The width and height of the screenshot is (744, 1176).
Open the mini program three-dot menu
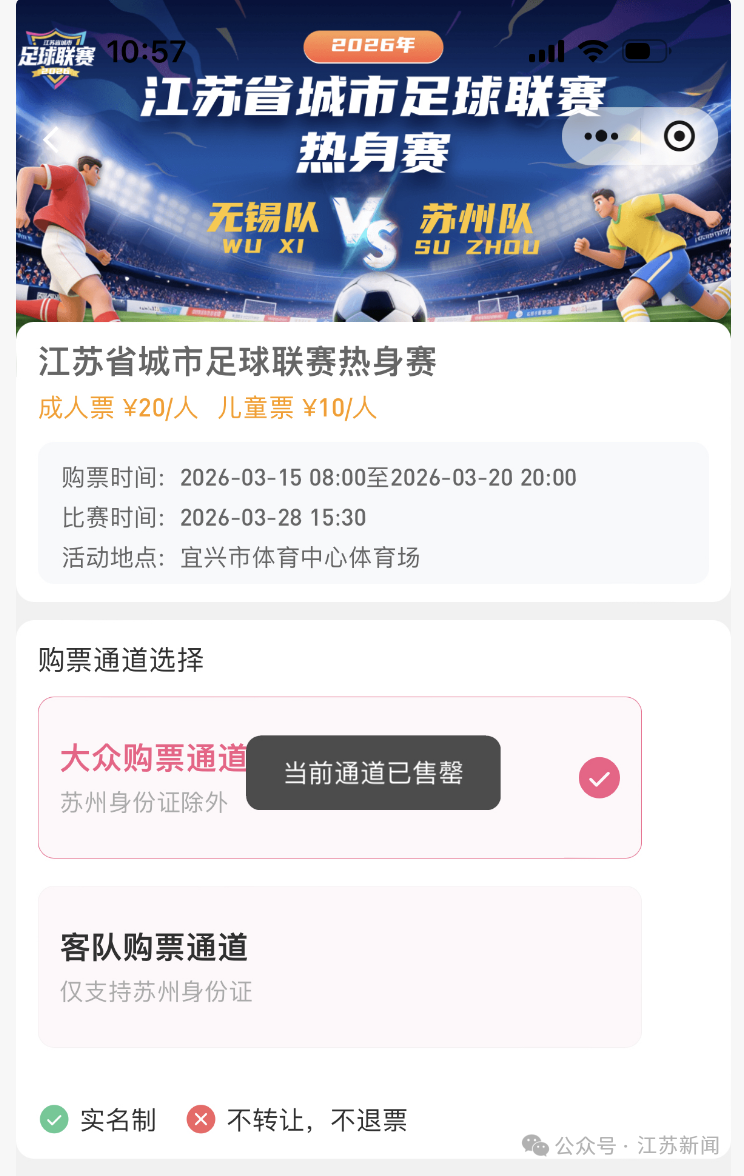tap(601, 136)
